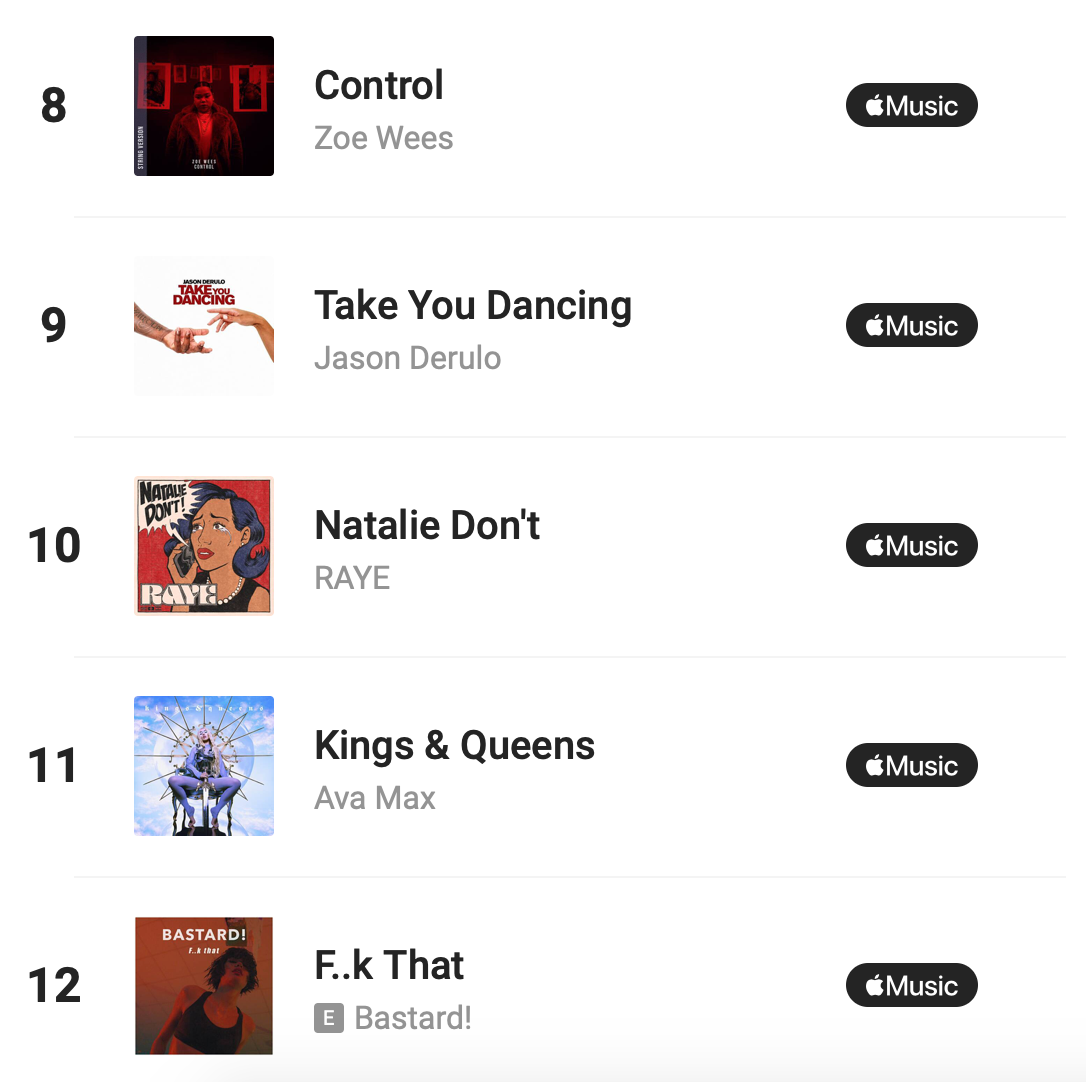
Task: Tap the Kings & Queens album cover
Action: 204,766
